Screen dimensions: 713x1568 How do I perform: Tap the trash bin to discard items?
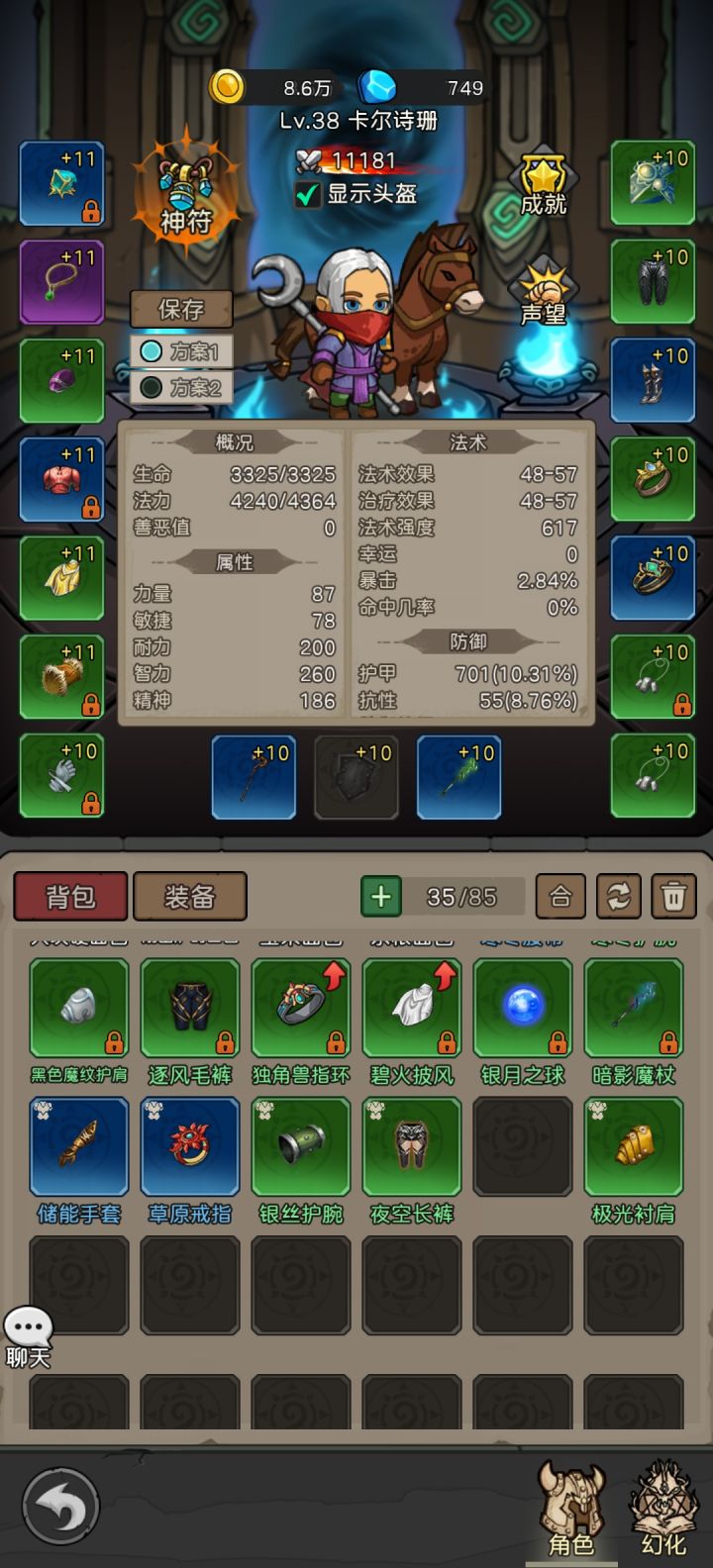[x=672, y=896]
